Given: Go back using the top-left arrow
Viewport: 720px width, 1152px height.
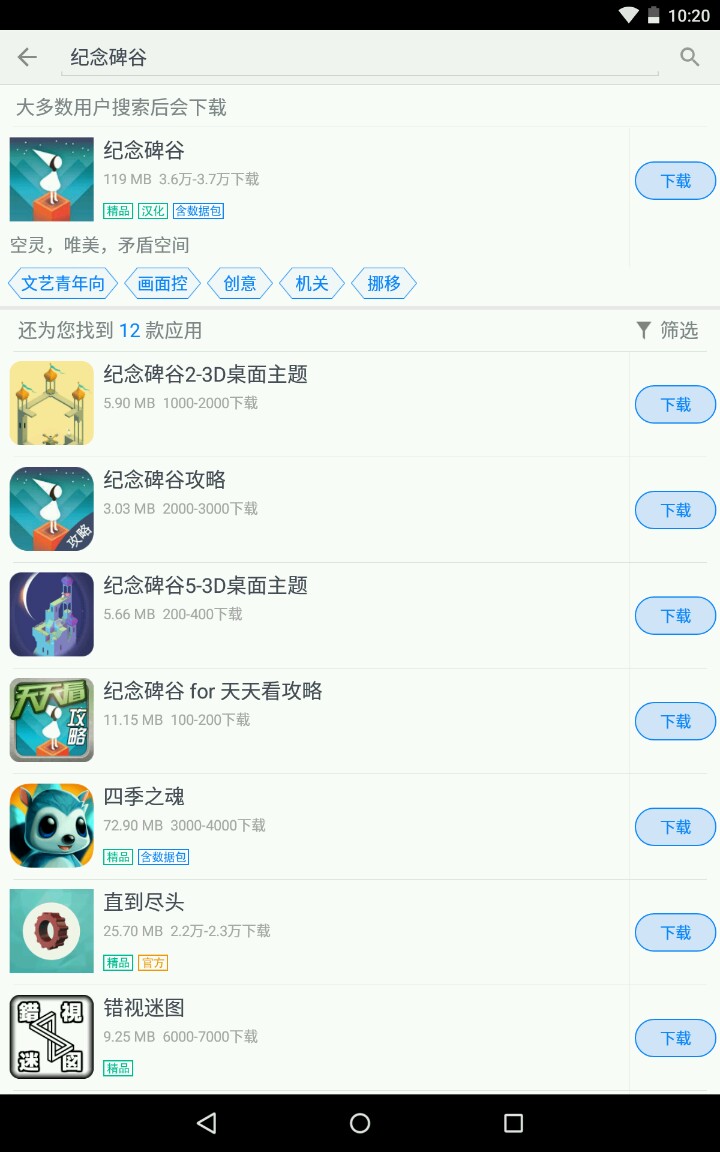Looking at the screenshot, I should tap(27, 57).
